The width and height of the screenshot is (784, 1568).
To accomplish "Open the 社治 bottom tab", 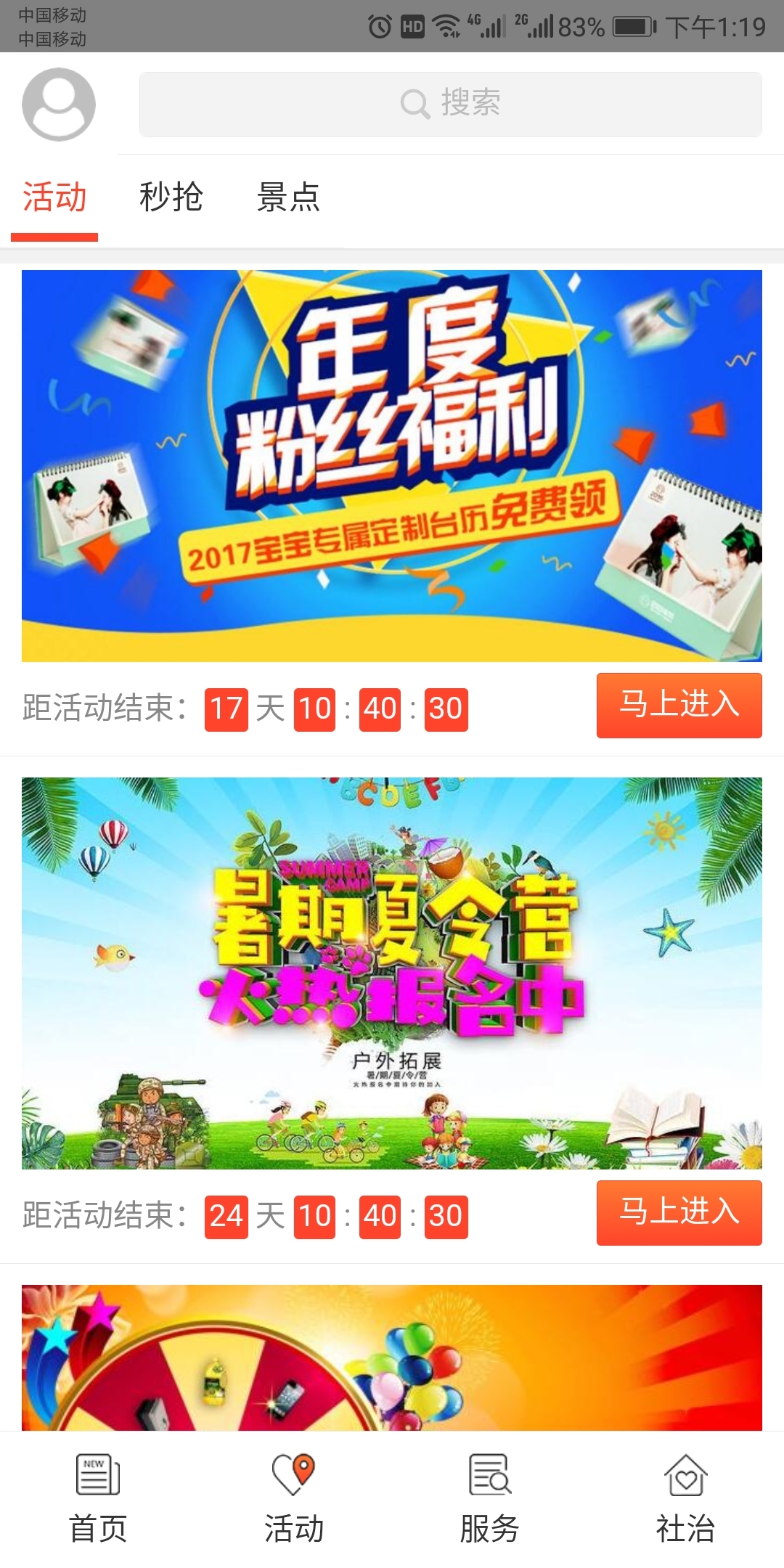I will [685, 1499].
